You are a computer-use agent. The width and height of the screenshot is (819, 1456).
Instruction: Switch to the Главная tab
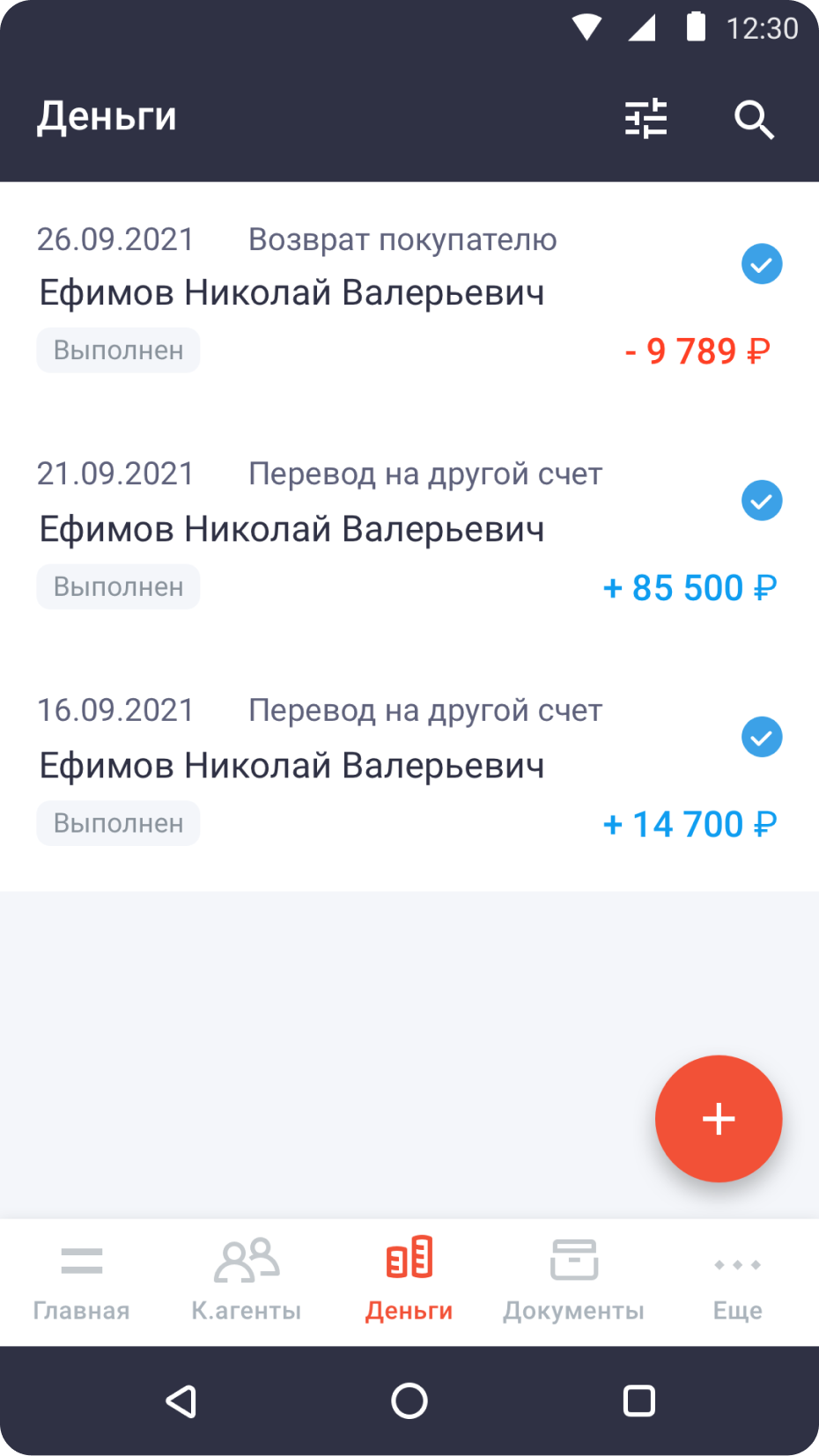81,1281
